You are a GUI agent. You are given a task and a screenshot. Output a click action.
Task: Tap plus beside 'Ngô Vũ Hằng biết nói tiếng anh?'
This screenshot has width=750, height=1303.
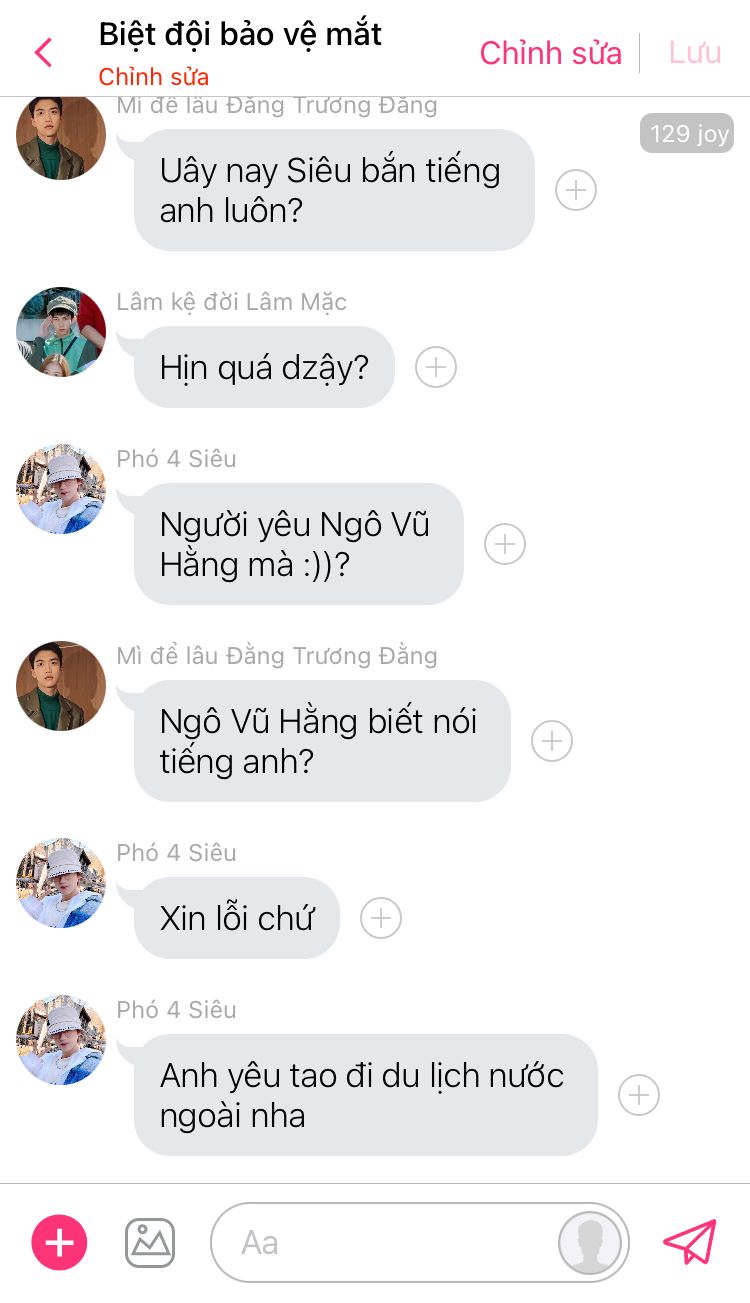552,741
